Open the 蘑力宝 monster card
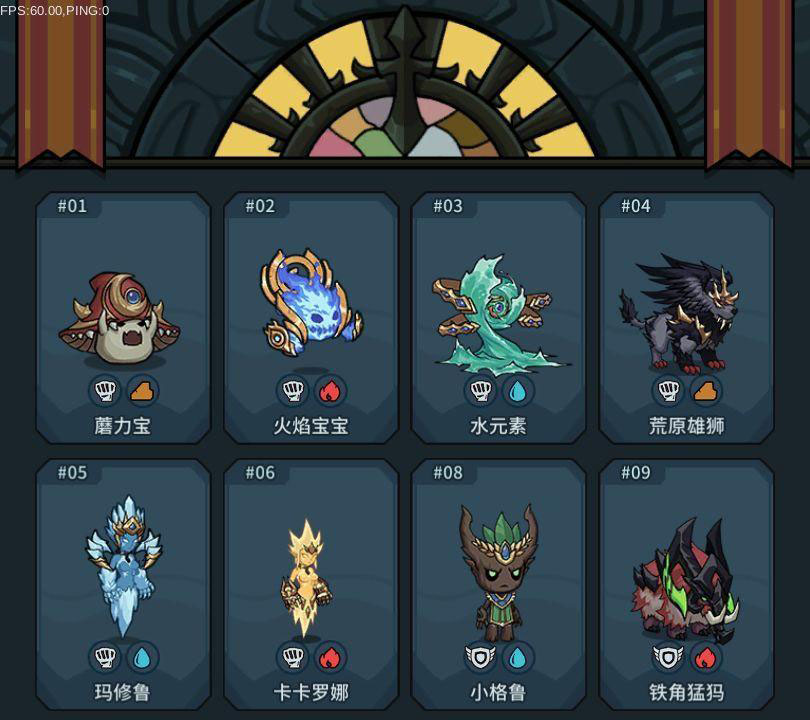This screenshot has width=810, height=720. [123, 318]
